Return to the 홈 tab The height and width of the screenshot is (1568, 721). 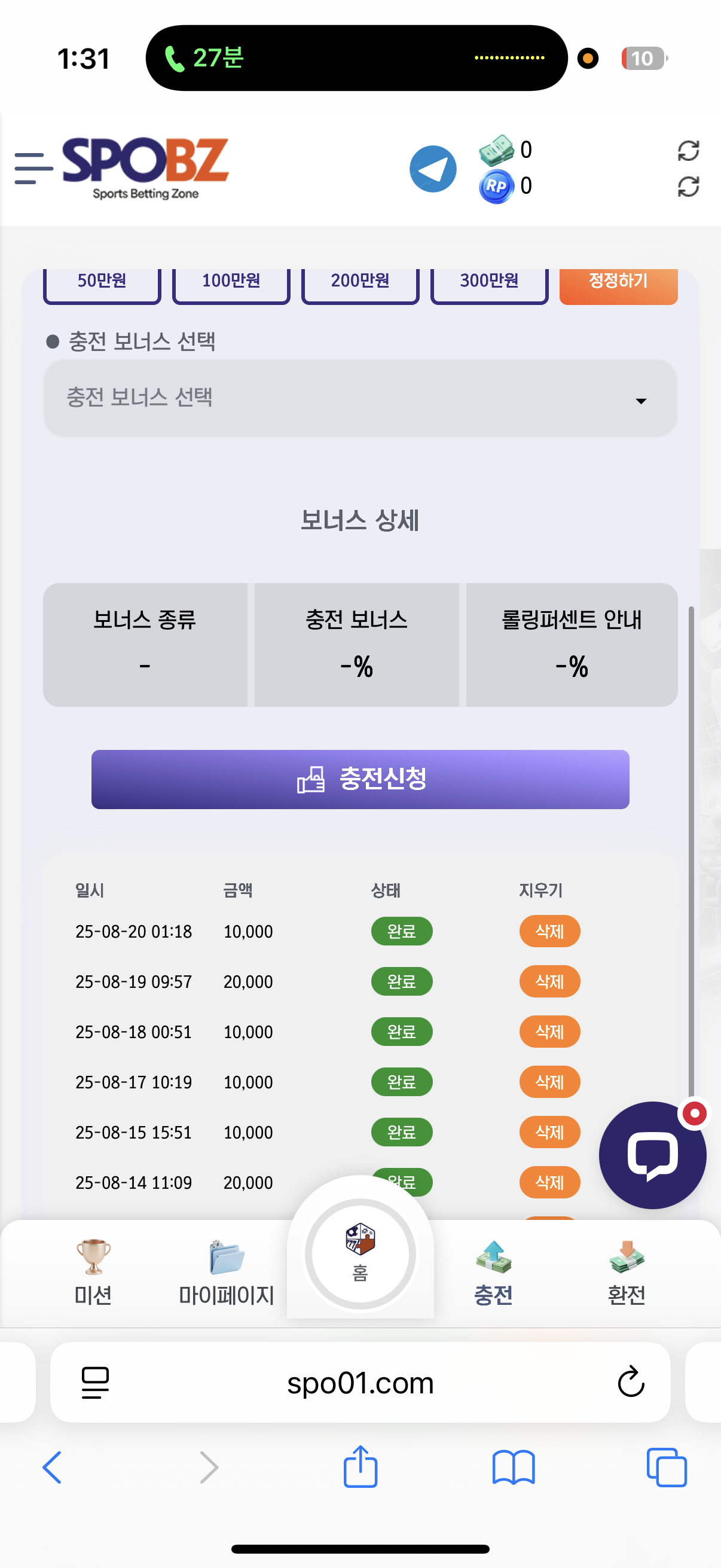pyautogui.click(x=359, y=1253)
